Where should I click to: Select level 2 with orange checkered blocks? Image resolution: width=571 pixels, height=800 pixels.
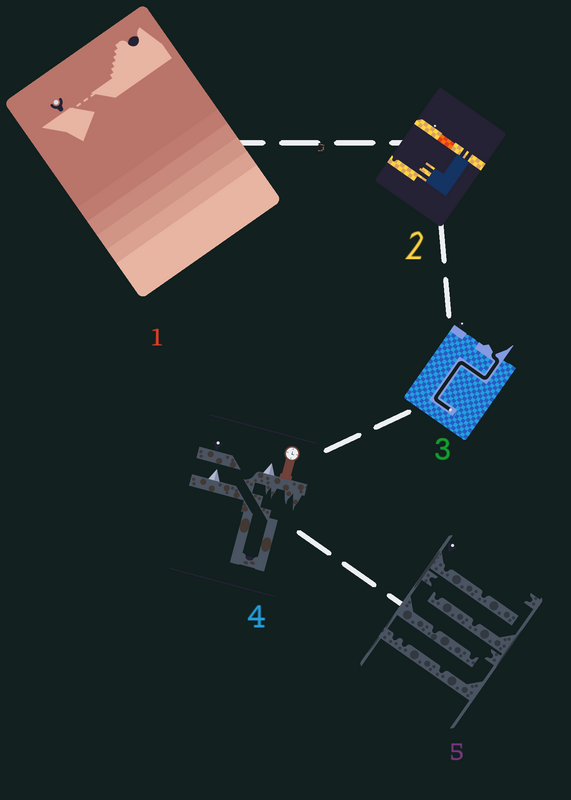point(440,157)
